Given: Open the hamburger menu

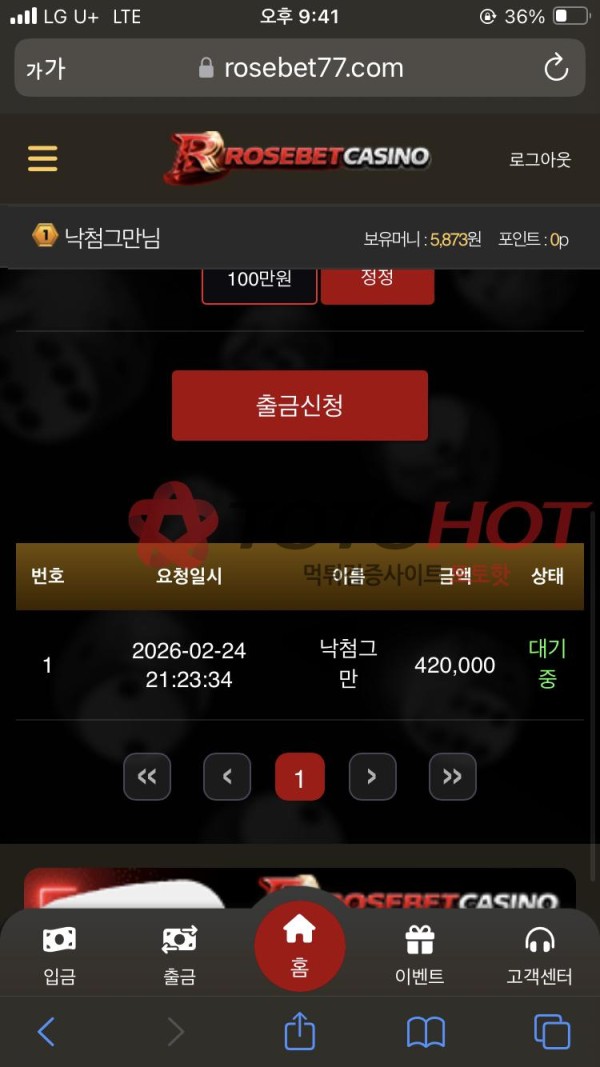Looking at the screenshot, I should pyautogui.click(x=42, y=158).
